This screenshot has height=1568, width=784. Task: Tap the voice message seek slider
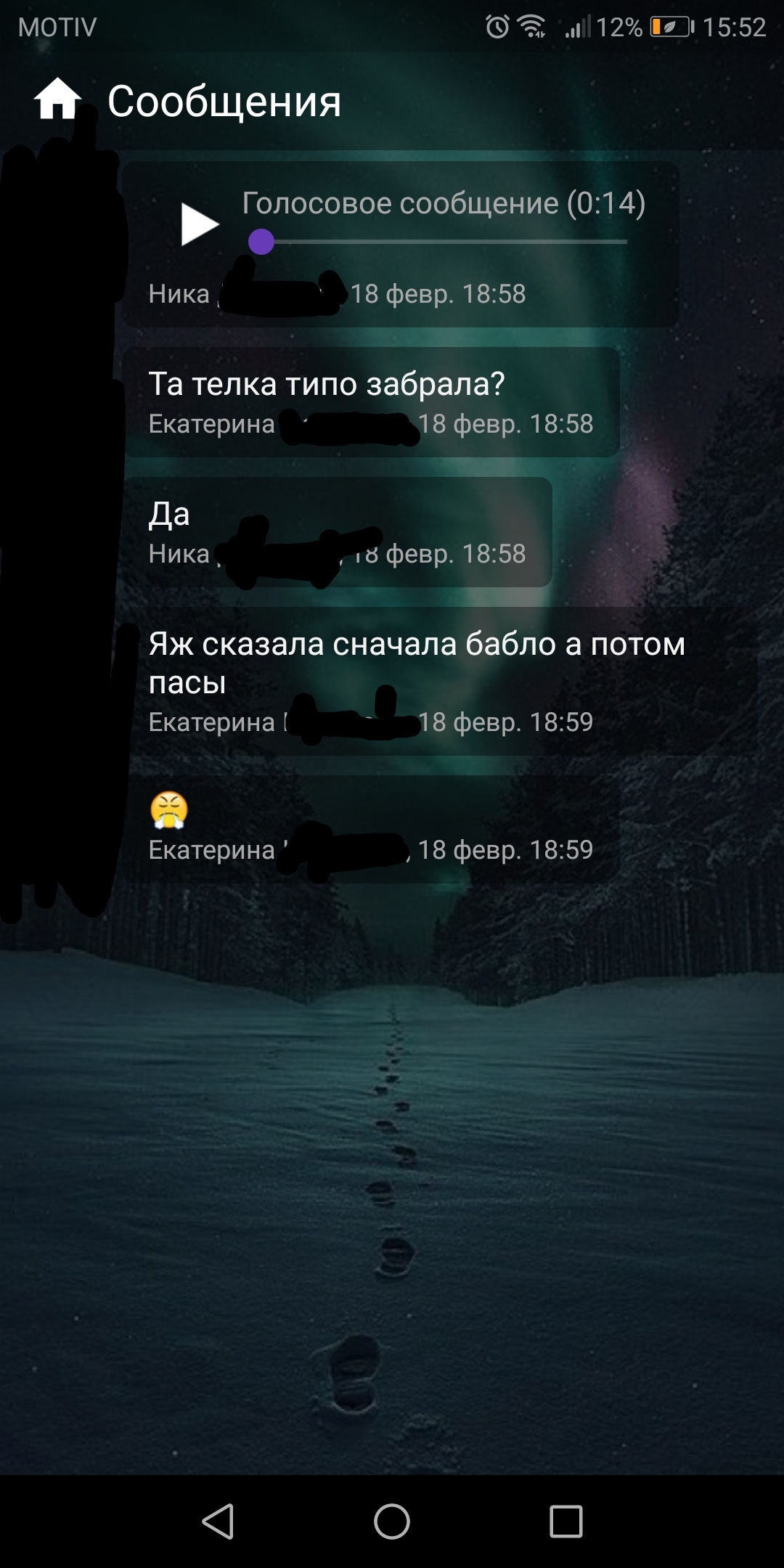click(438, 242)
